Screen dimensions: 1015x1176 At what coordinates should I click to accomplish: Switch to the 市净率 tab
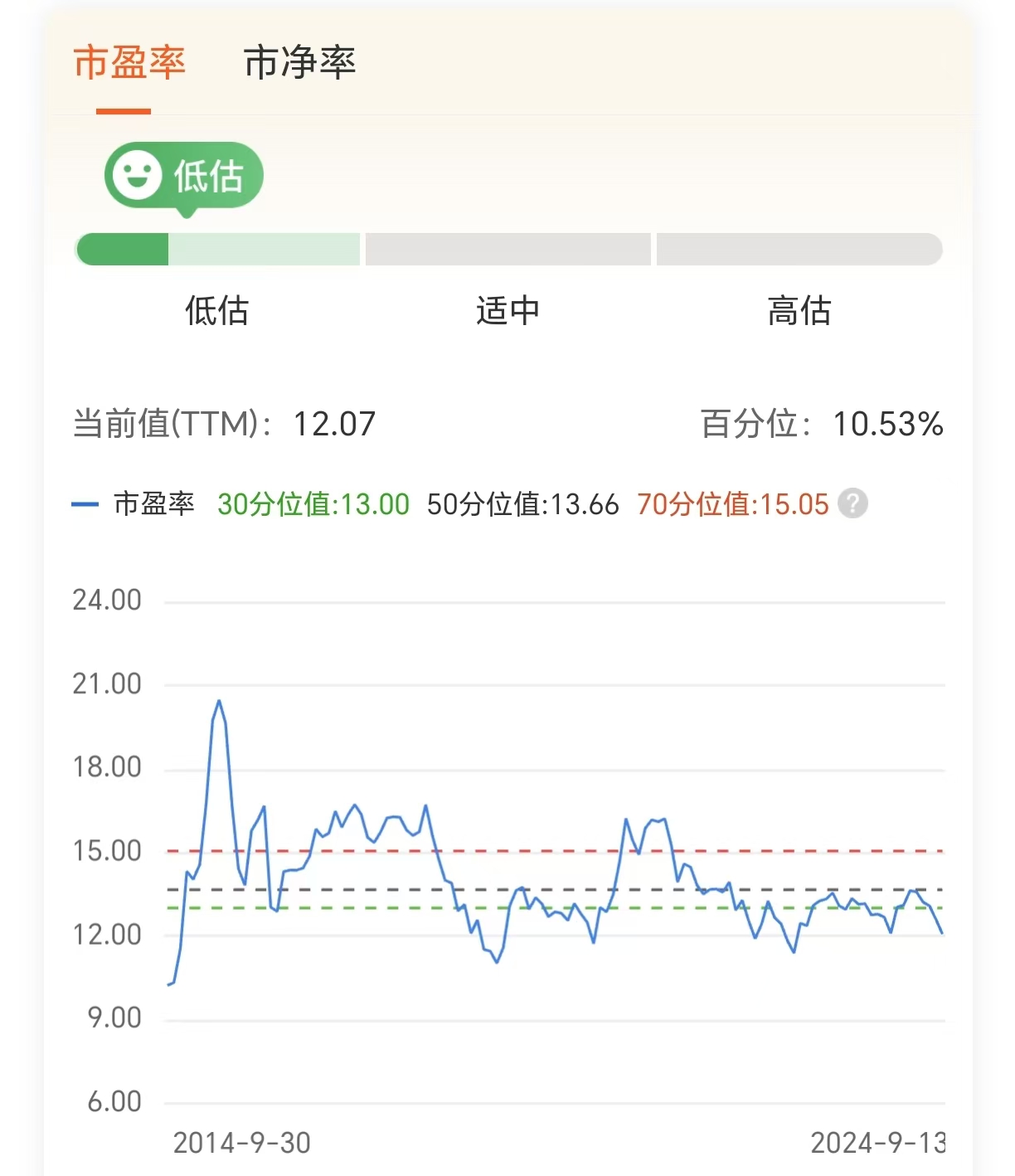[x=299, y=63]
